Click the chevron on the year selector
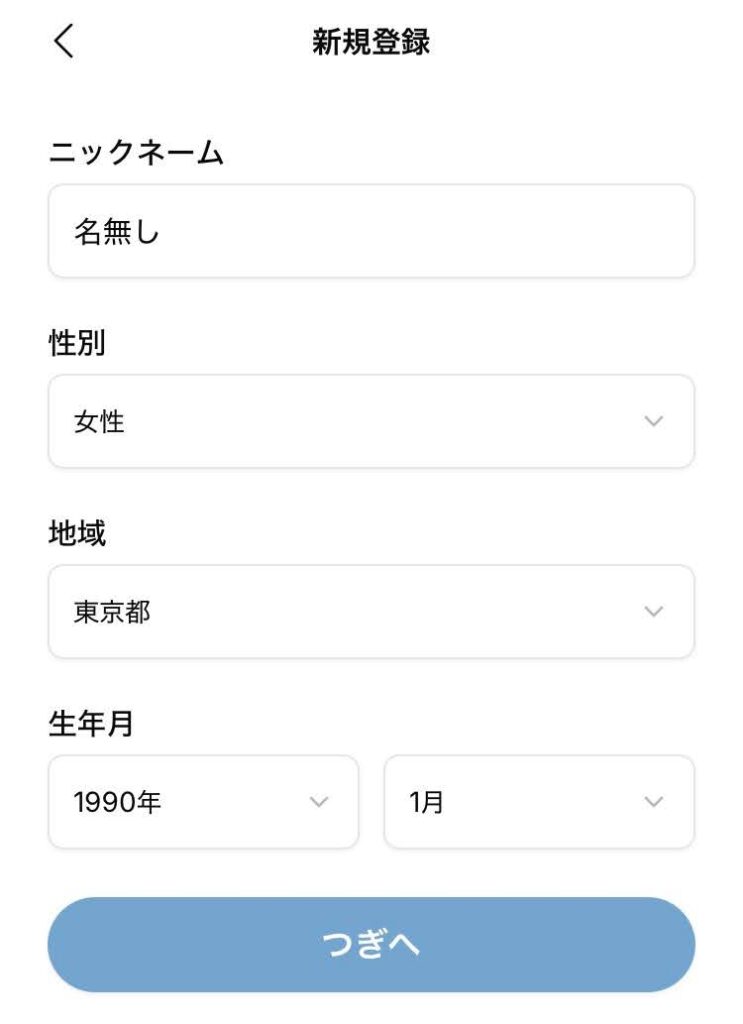The height and width of the screenshot is (1024, 743). (318, 801)
